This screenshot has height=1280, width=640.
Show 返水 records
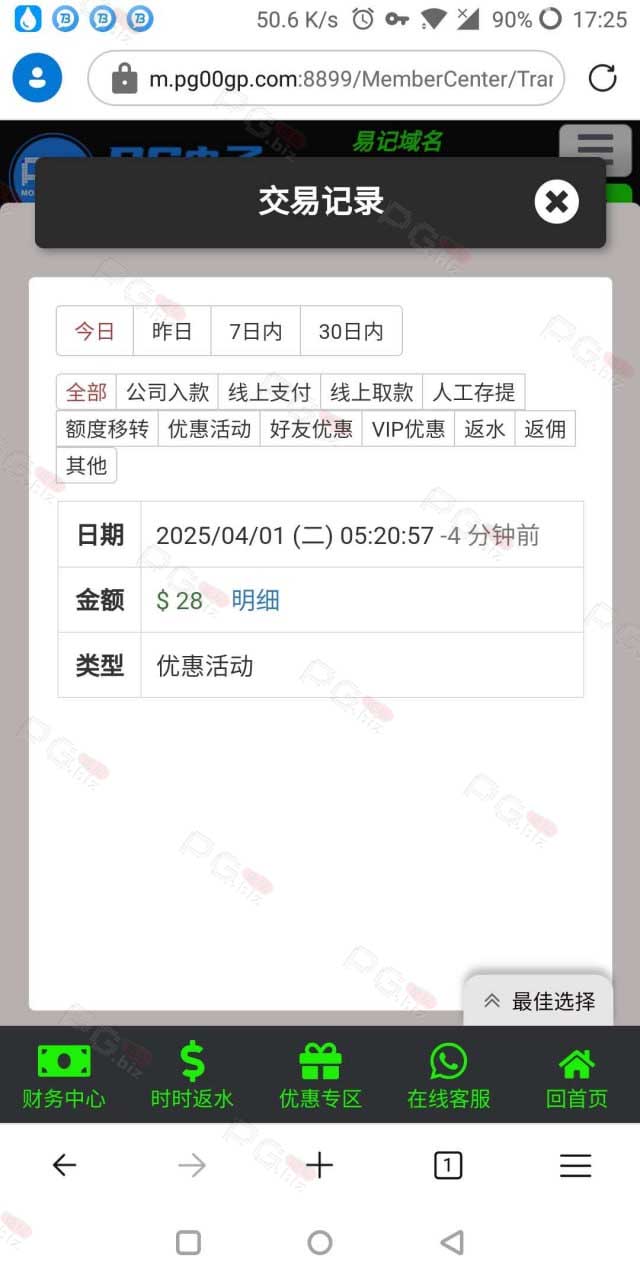[485, 429]
